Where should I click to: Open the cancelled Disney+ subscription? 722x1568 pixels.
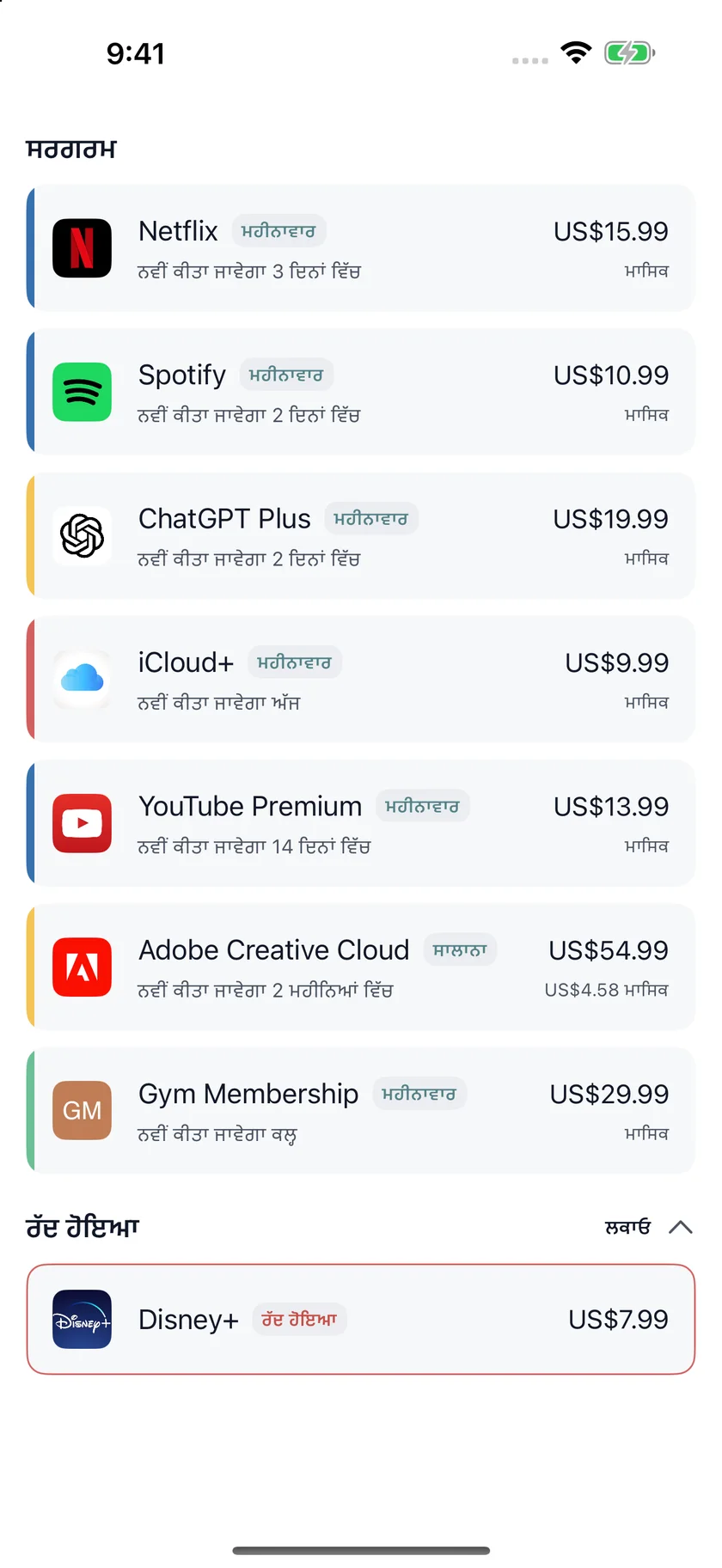(361, 1320)
